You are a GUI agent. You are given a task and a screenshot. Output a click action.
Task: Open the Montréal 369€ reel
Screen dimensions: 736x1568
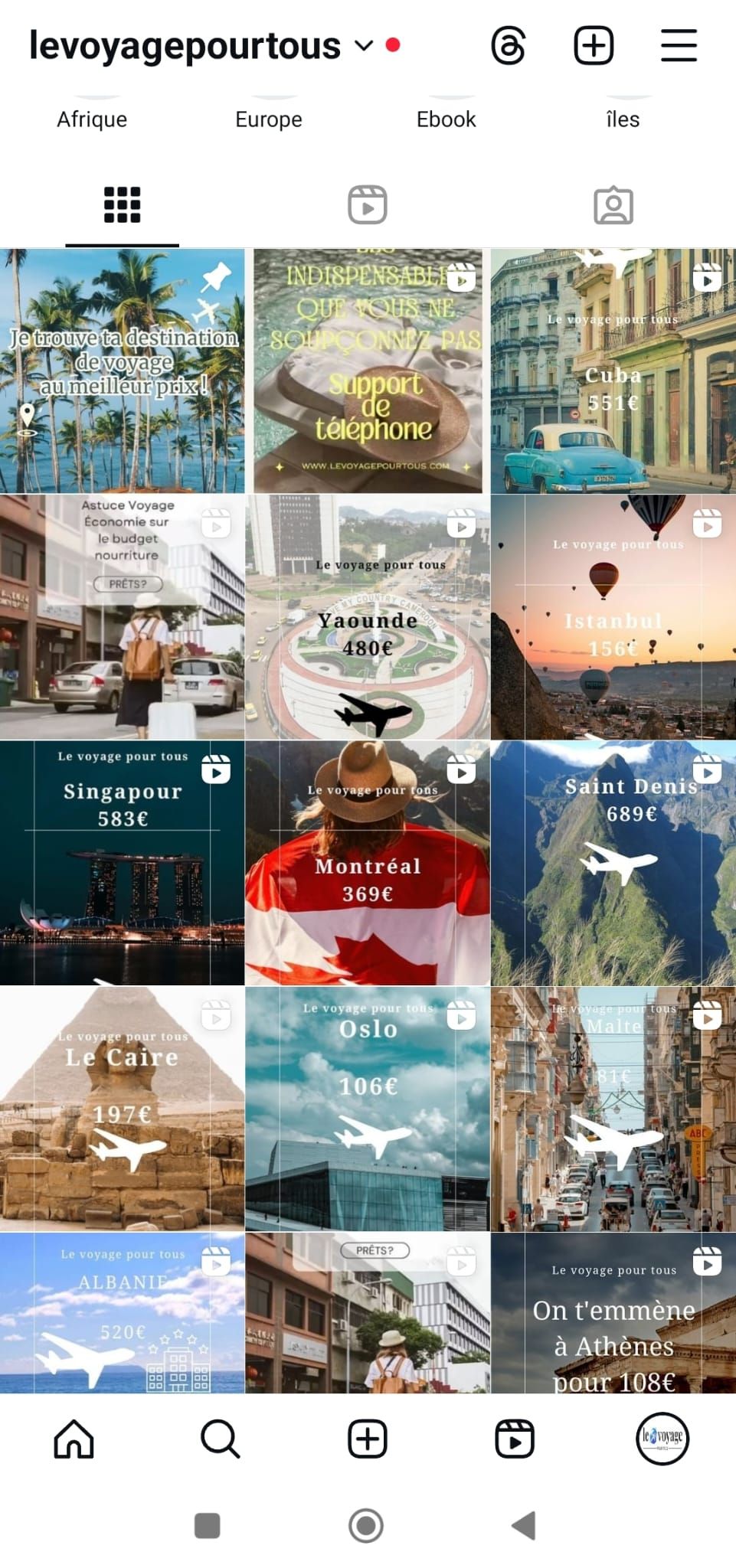[x=368, y=863]
